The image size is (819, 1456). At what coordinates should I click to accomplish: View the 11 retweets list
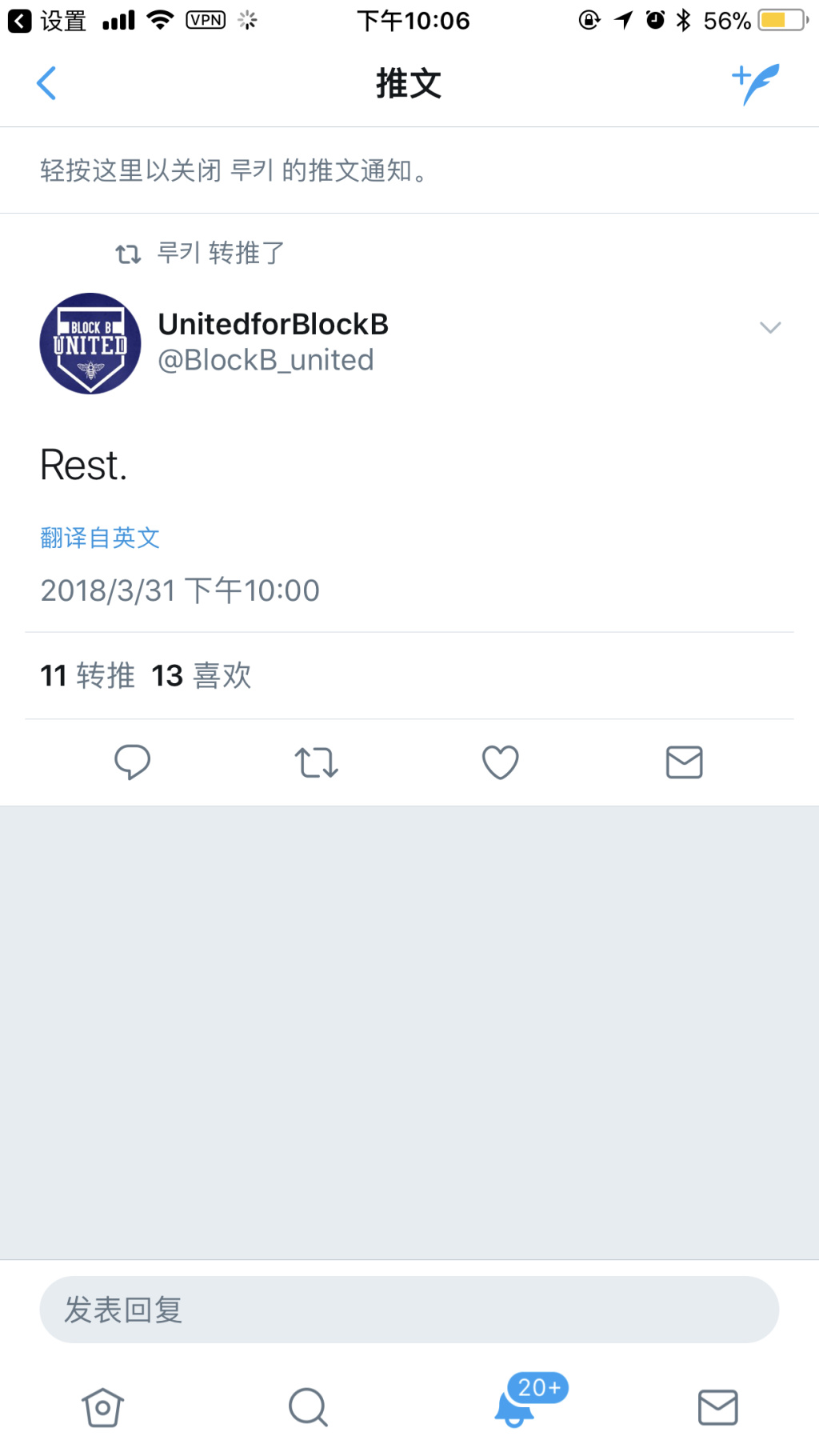87,676
